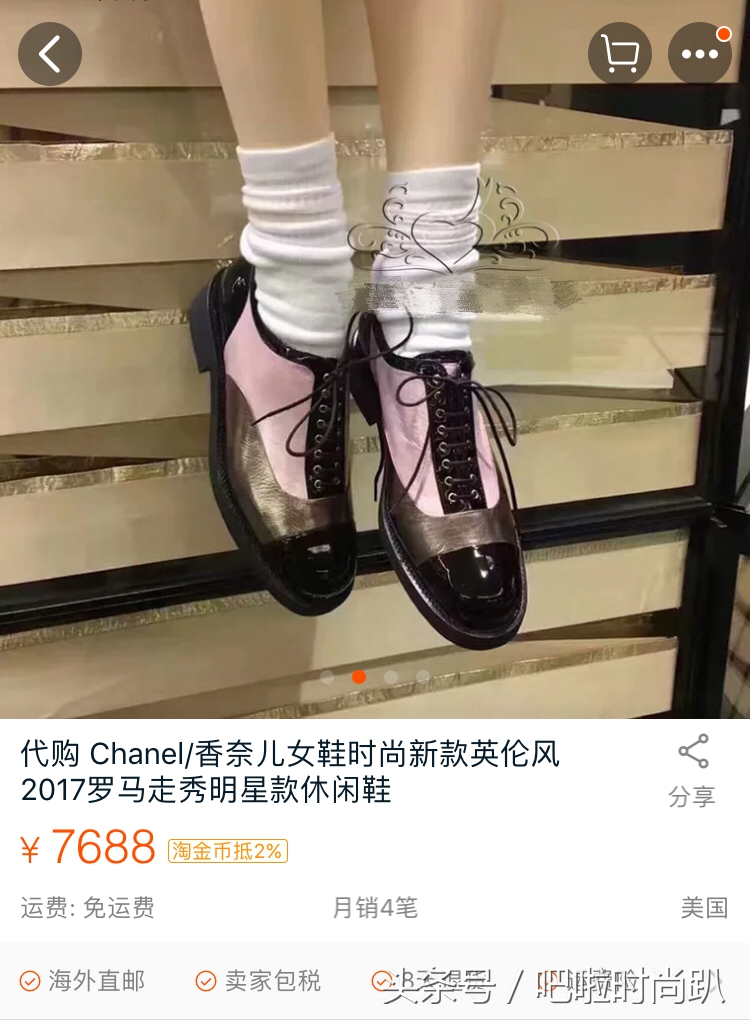Select the active second carousel dot
This screenshot has width=750, height=1020.
pos(358,677)
